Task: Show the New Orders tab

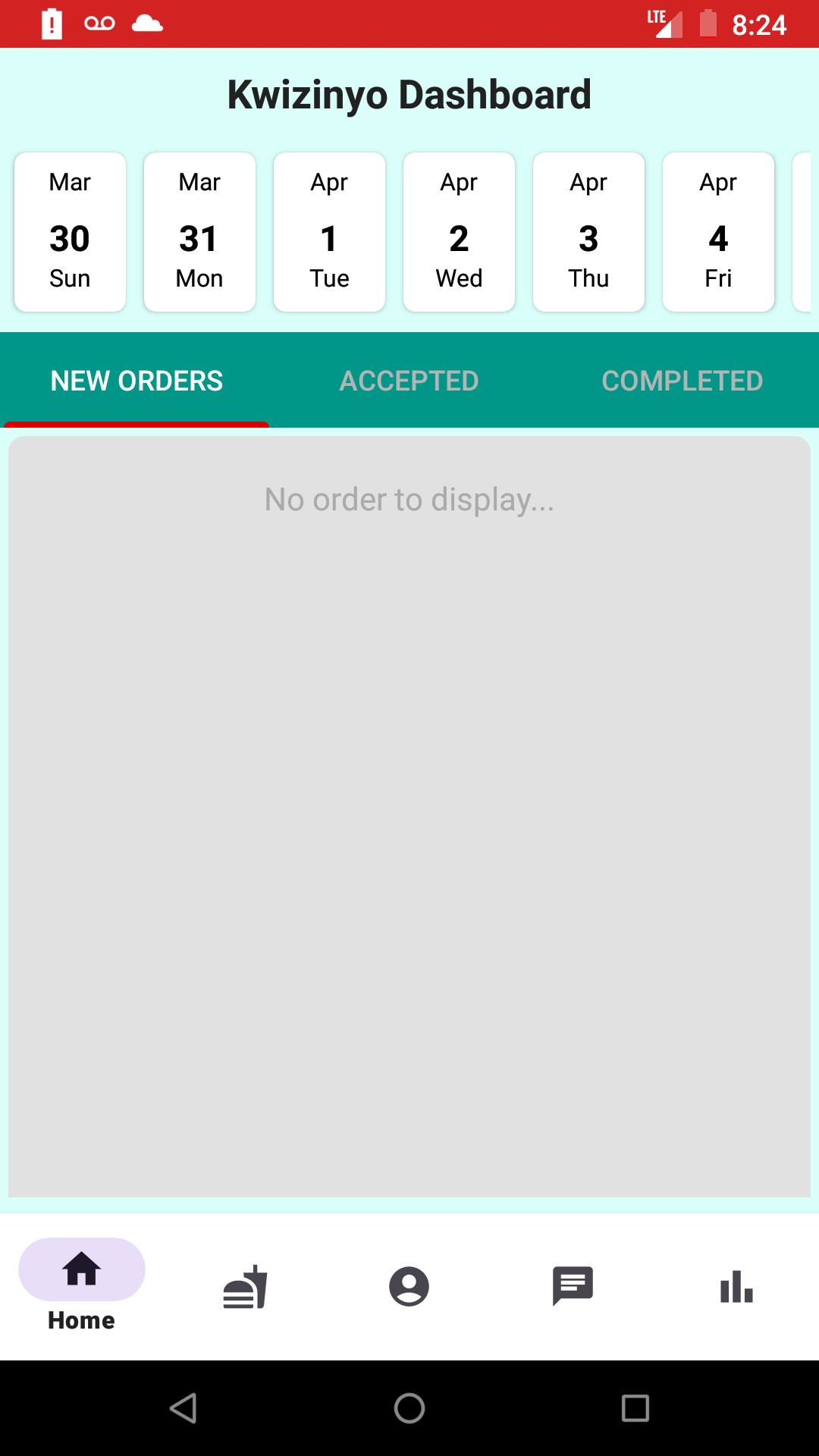Action: pos(136,381)
